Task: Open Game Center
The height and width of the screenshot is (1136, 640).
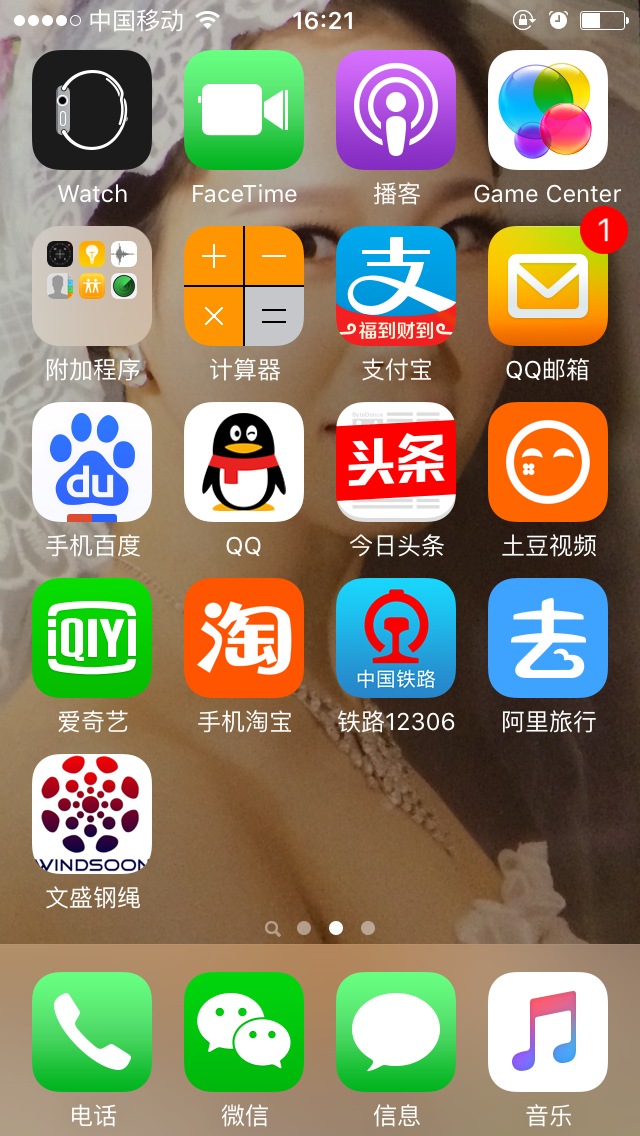Action: click(548, 110)
